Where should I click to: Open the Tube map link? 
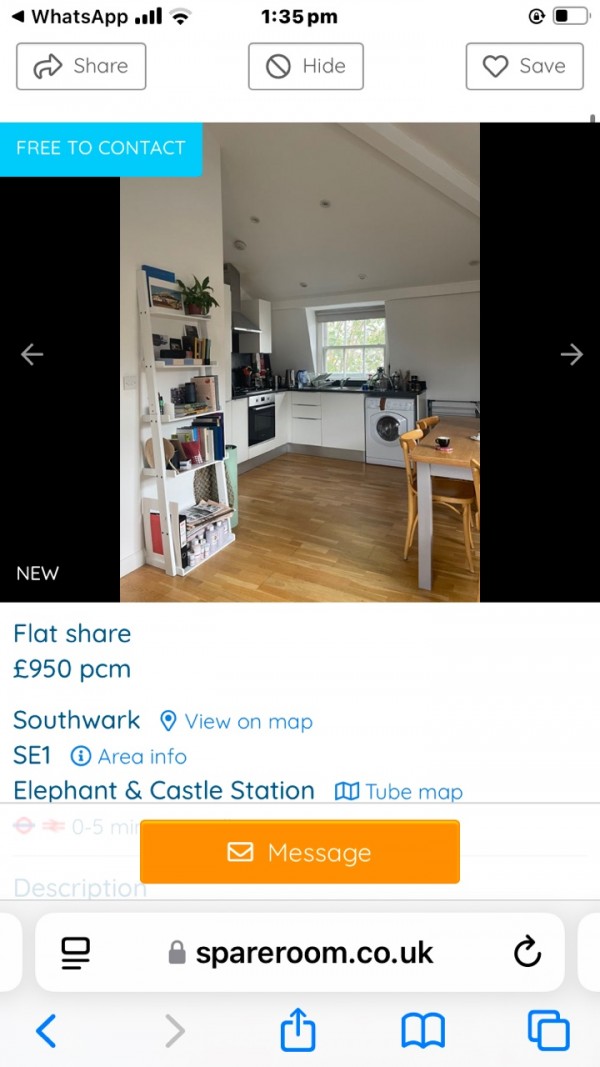click(399, 792)
